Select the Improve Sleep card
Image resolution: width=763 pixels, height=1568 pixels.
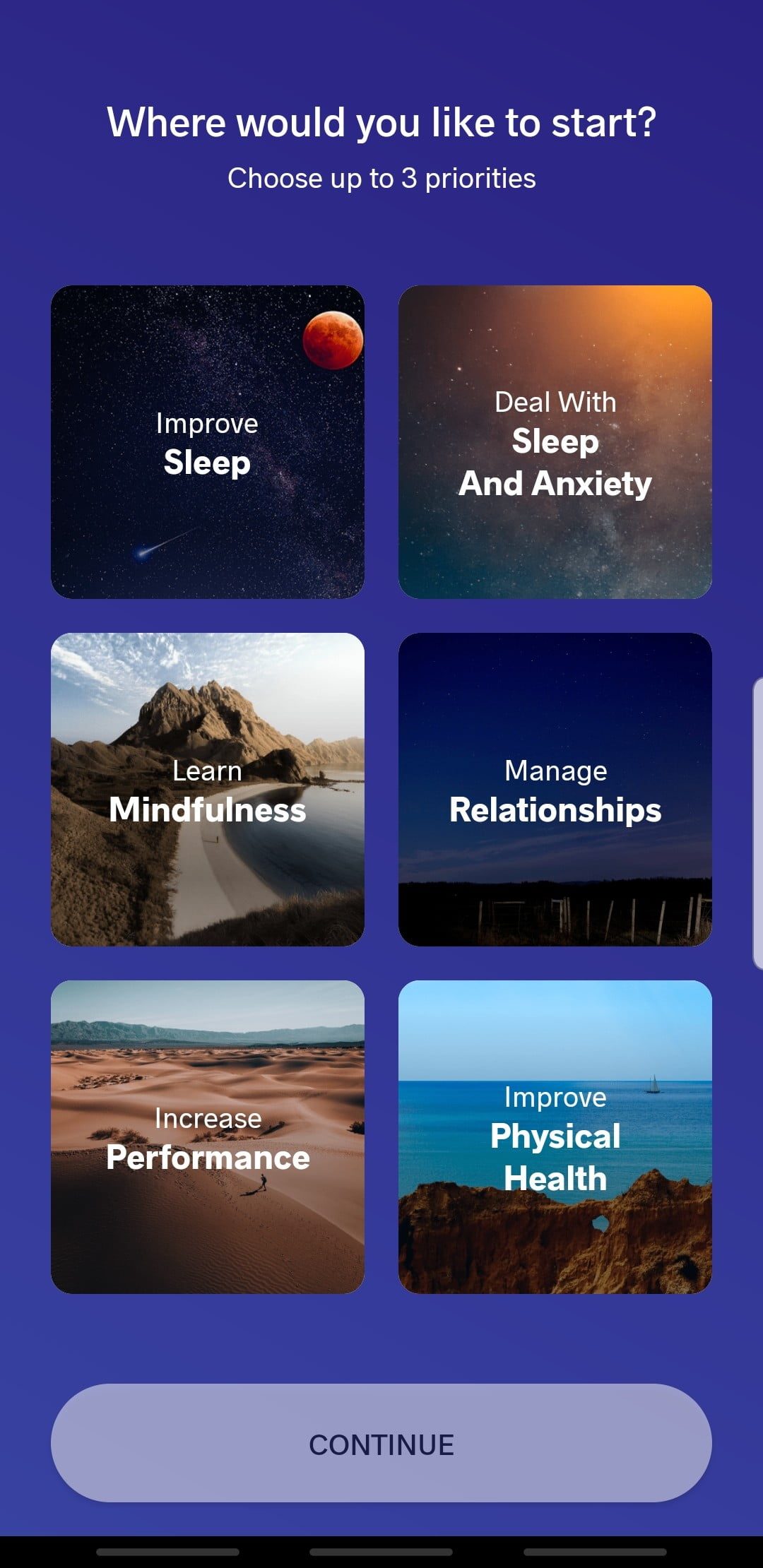click(207, 442)
